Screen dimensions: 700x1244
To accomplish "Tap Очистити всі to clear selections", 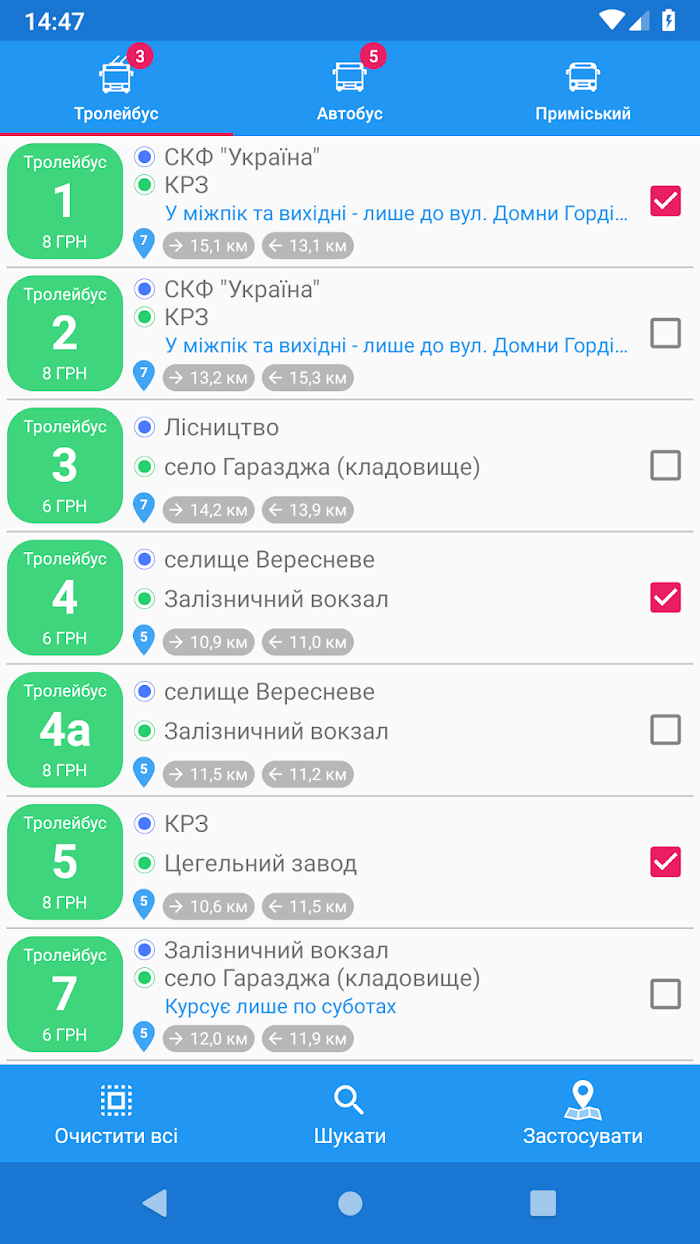I will coord(116,1114).
